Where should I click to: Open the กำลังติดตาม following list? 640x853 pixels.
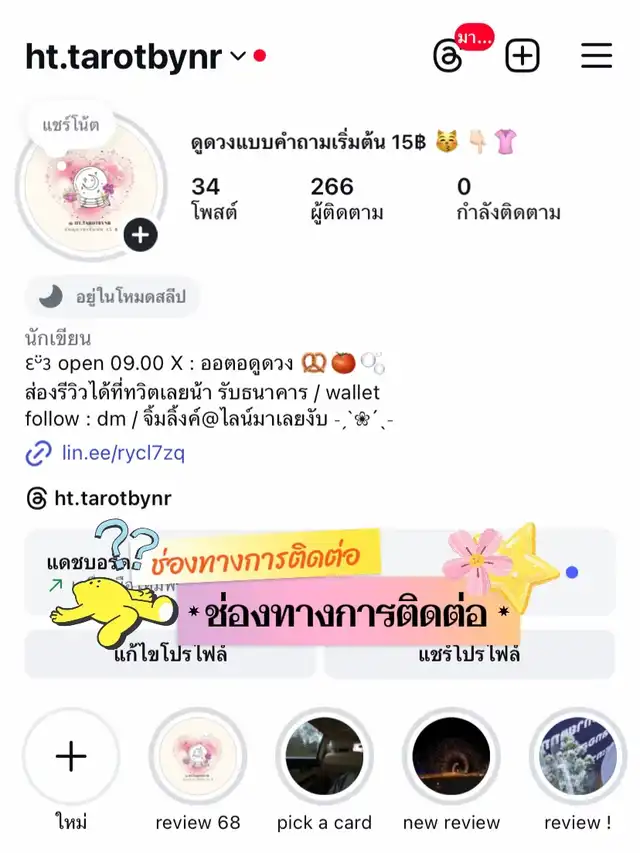point(507,199)
